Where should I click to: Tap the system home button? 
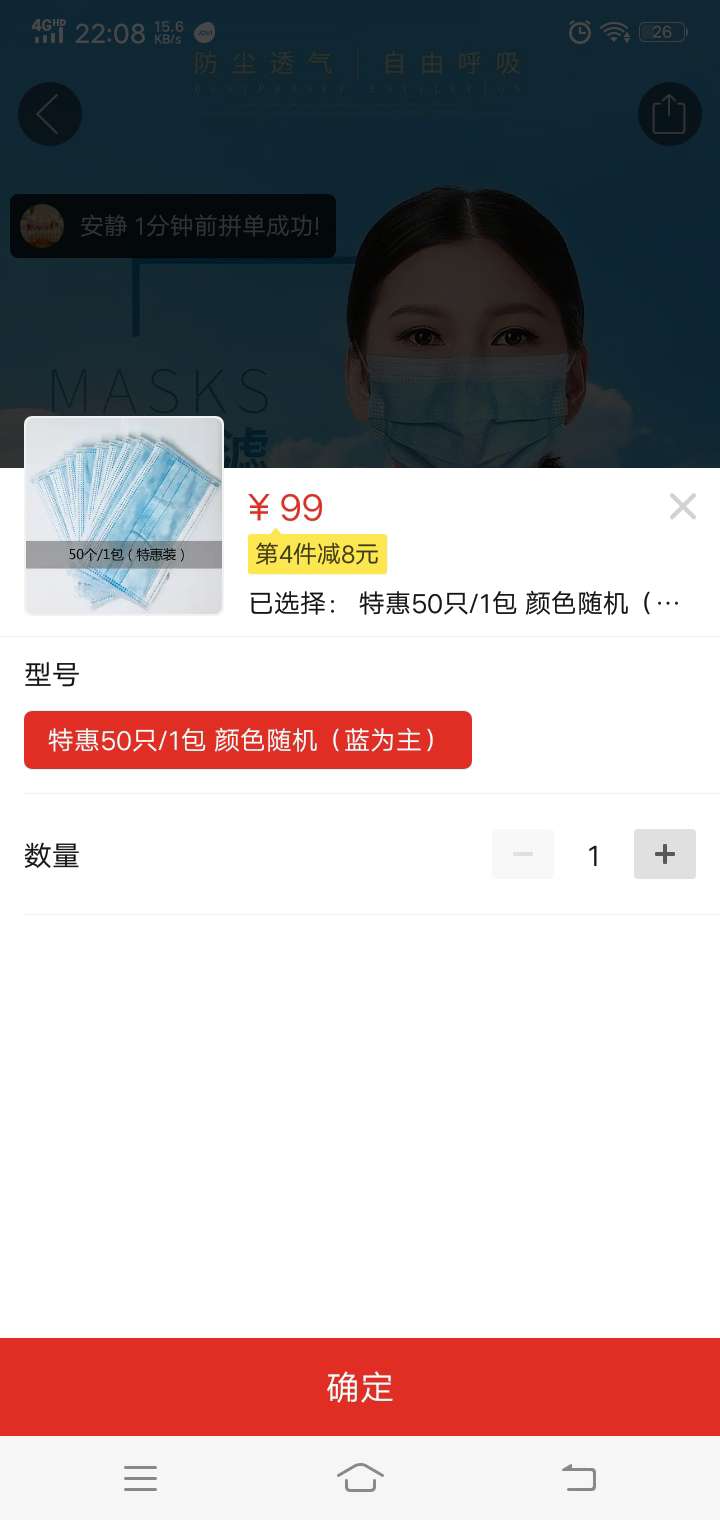(x=360, y=1478)
